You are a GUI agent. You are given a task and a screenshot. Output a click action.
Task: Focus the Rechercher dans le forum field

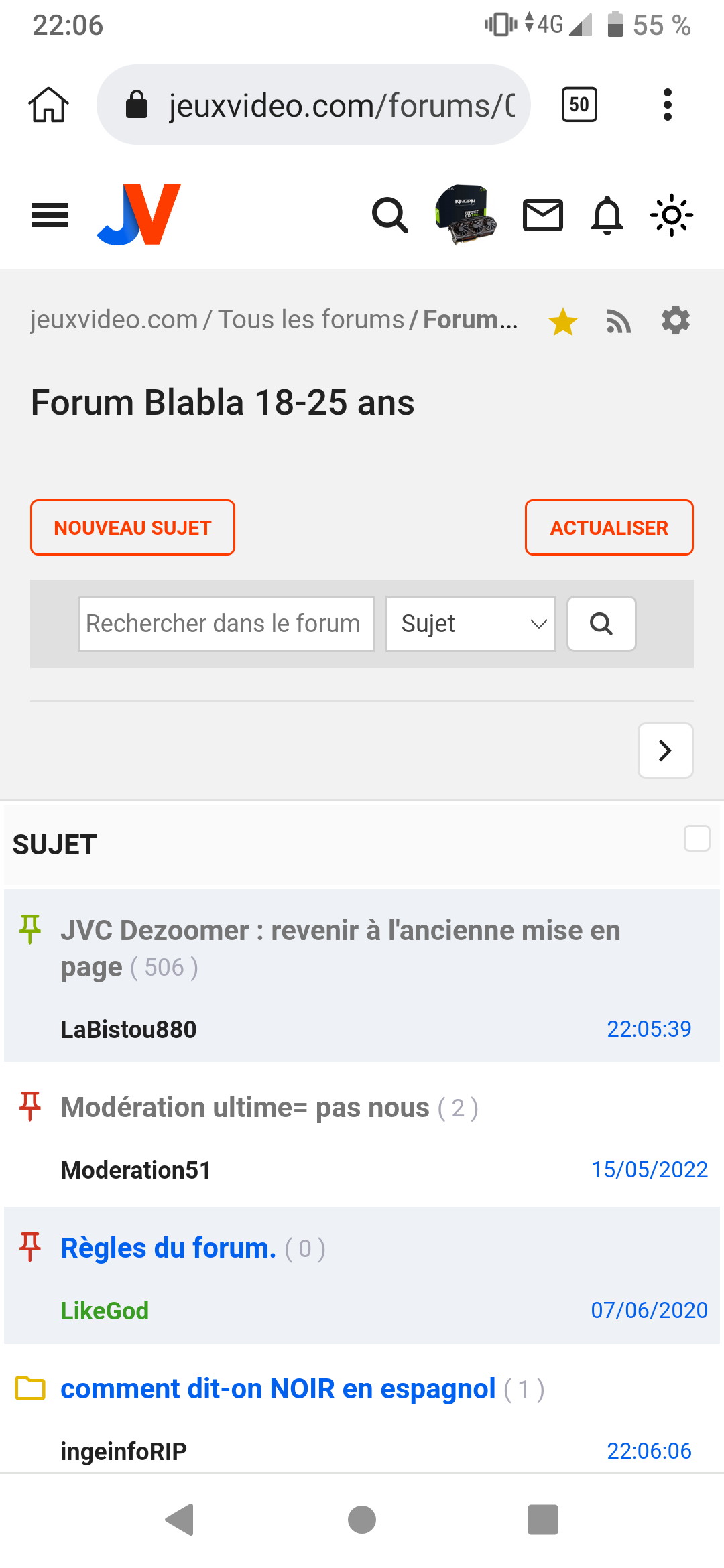(227, 624)
